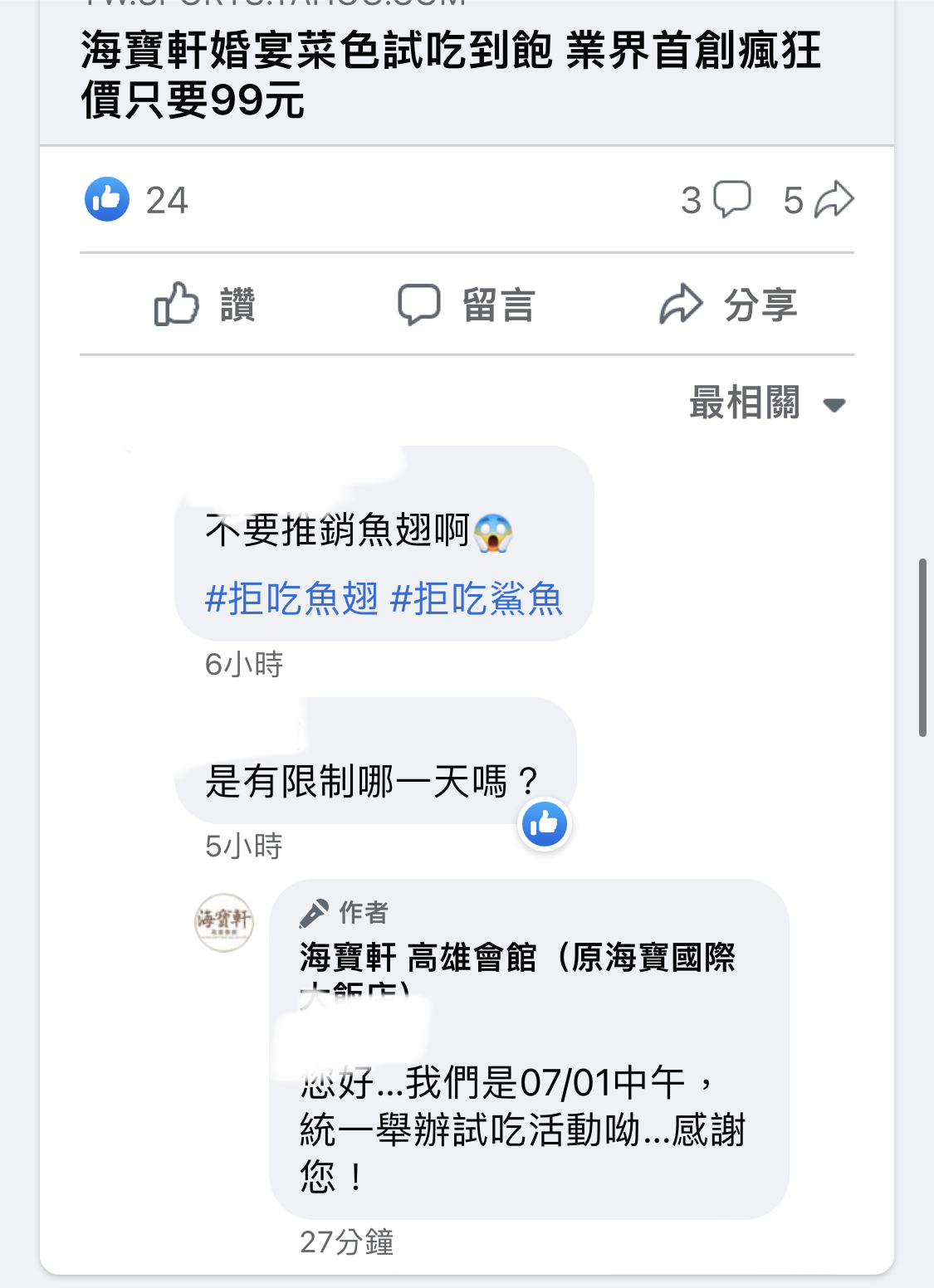Share the post via 分享
The image size is (934, 1288).
click(x=728, y=304)
